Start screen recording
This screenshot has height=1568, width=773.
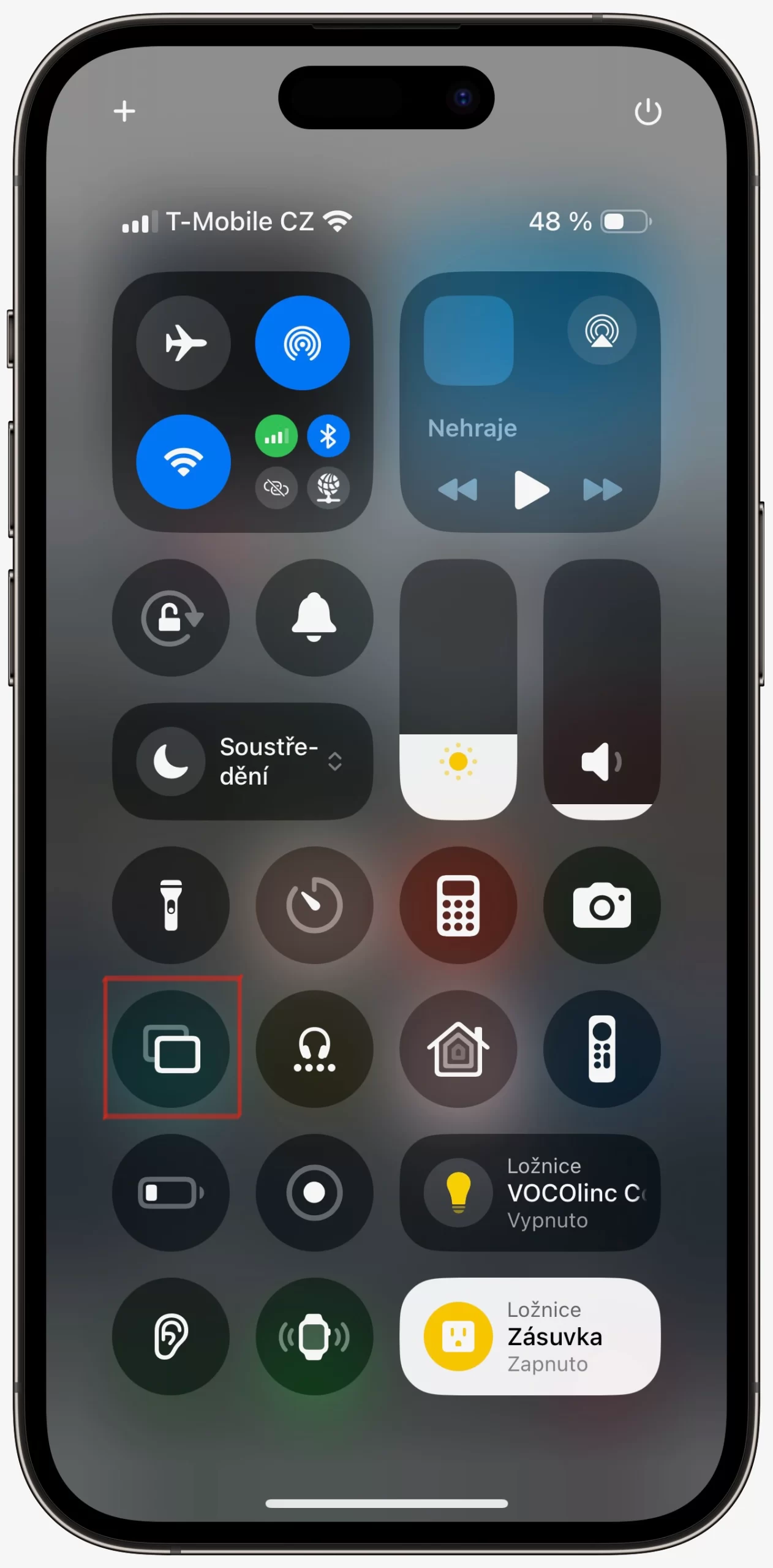pos(314,1193)
